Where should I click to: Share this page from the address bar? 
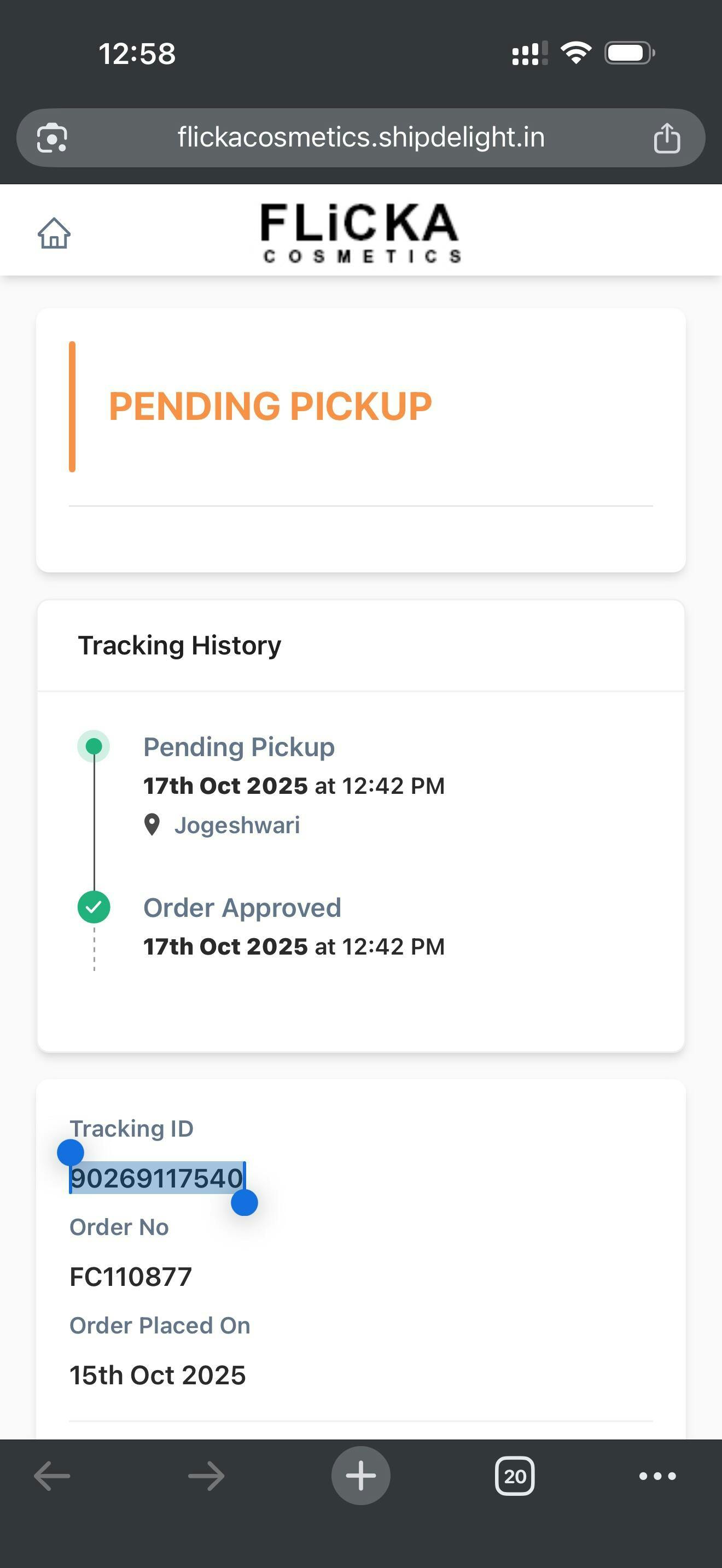pyautogui.click(x=667, y=138)
